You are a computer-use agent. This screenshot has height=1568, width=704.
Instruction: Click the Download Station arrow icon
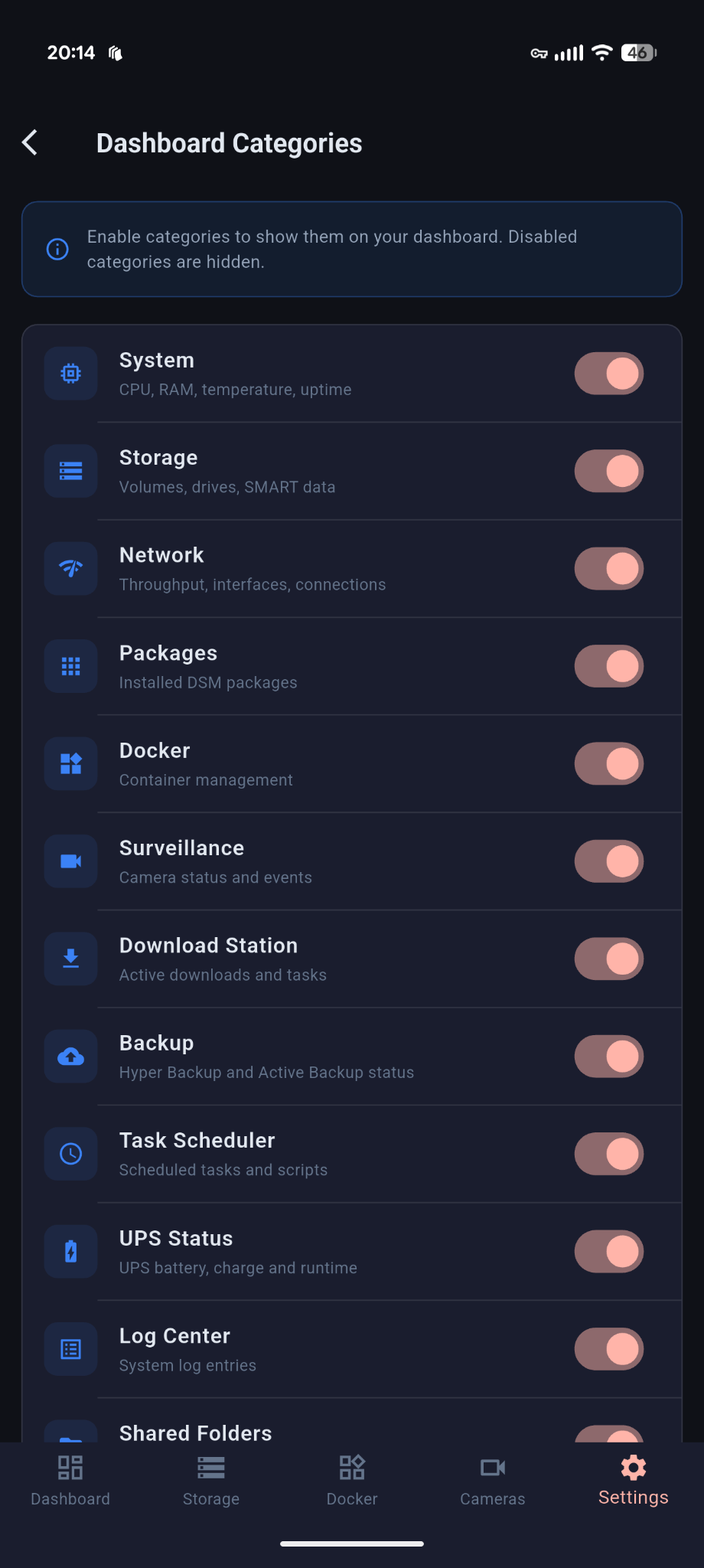click(70, 958)
